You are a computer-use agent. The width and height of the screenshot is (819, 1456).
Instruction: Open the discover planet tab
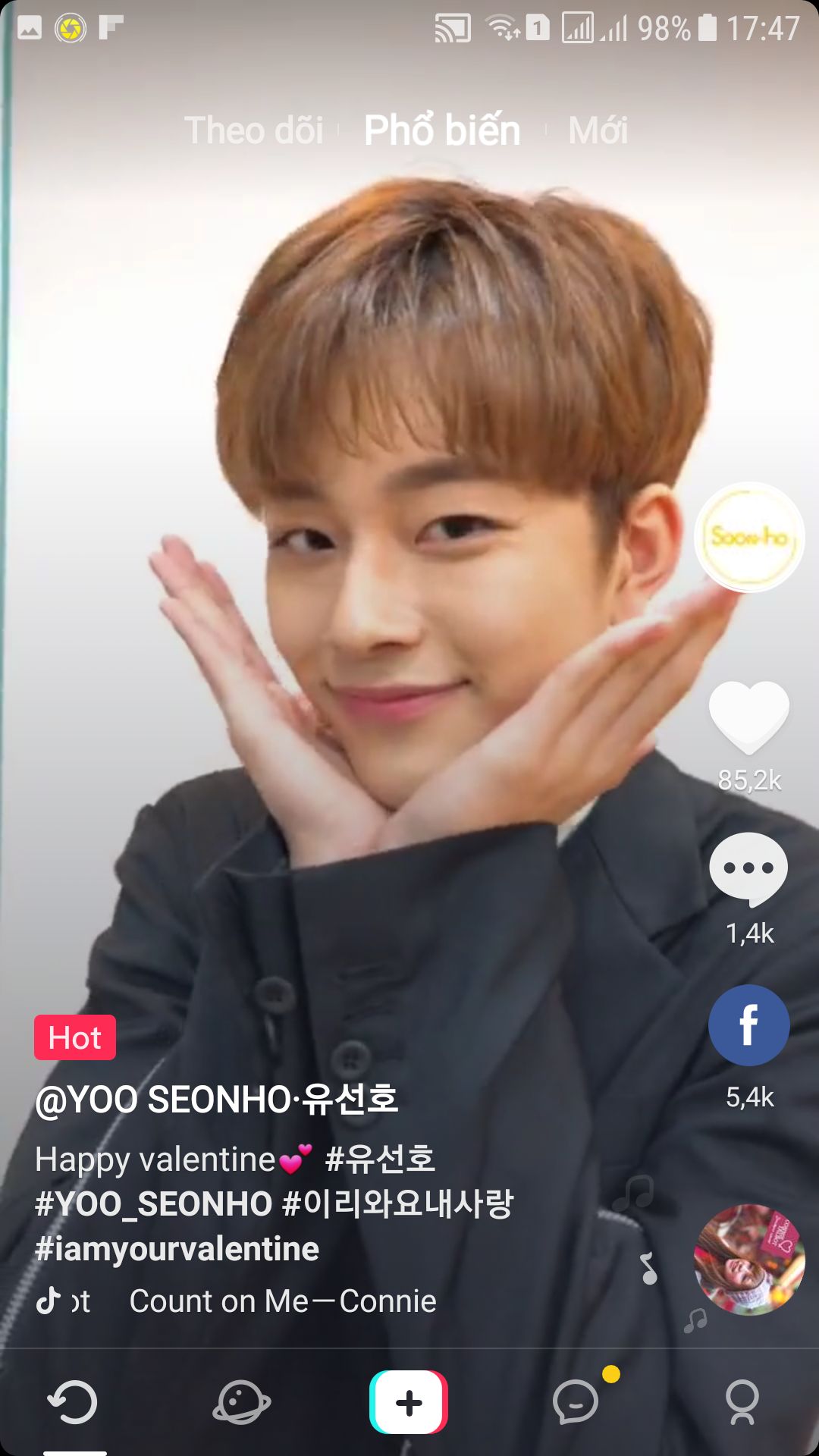point(241,1402)
